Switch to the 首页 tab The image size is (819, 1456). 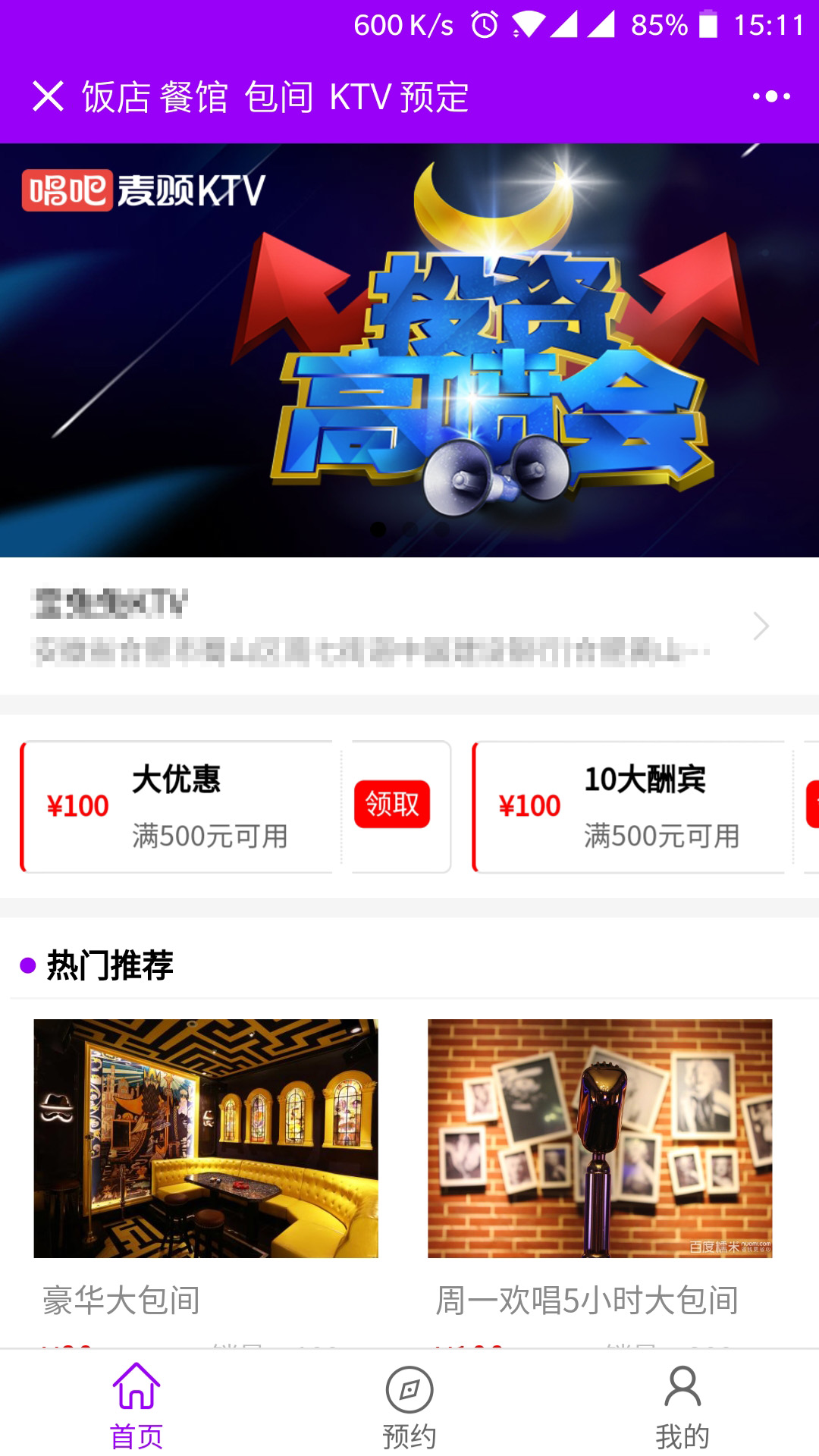tap(136, 1405)
